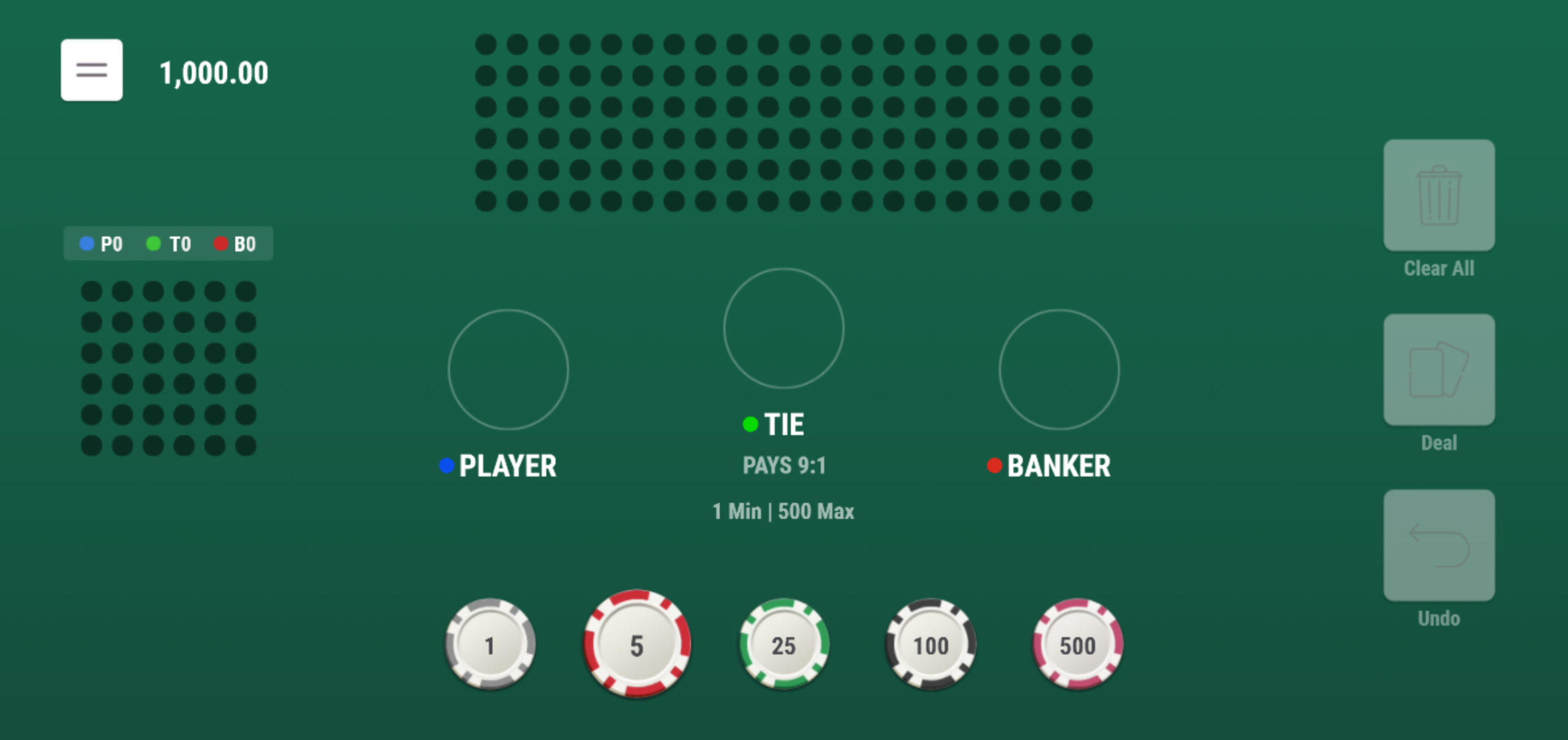Place a bet on the Banker circle
This screenshot has height=740, width=1568.
tap(1060, 369)
